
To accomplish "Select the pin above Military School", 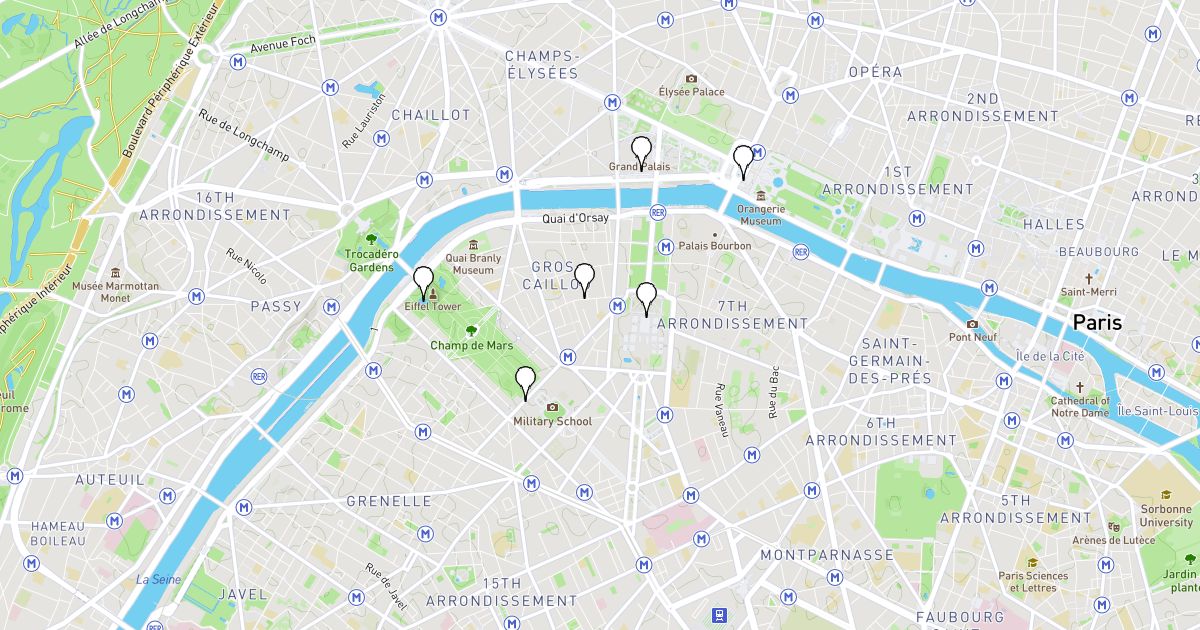I will (525, 380).
